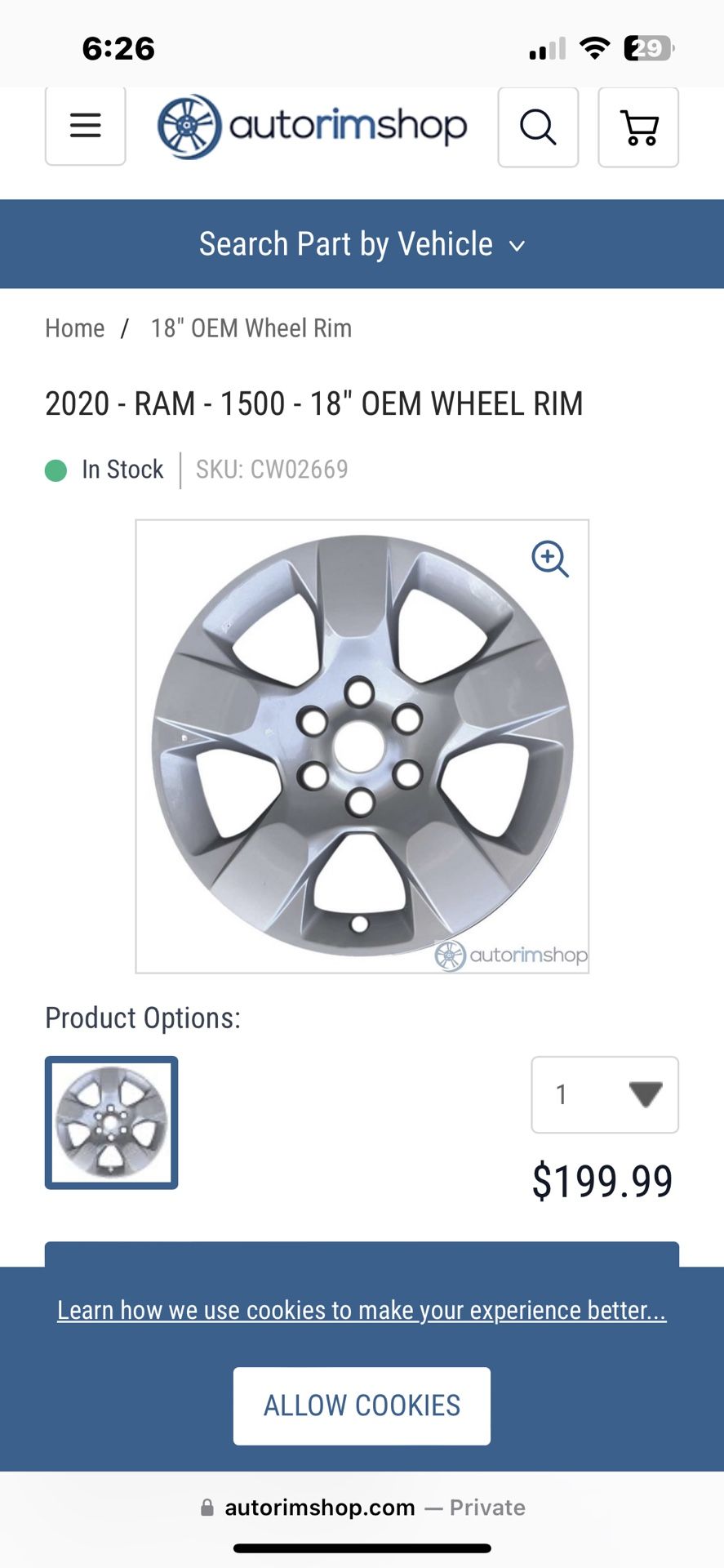Click the green In Stock indicator dot
Viewport: 724px width, 1568px height.
click(56, 470)
